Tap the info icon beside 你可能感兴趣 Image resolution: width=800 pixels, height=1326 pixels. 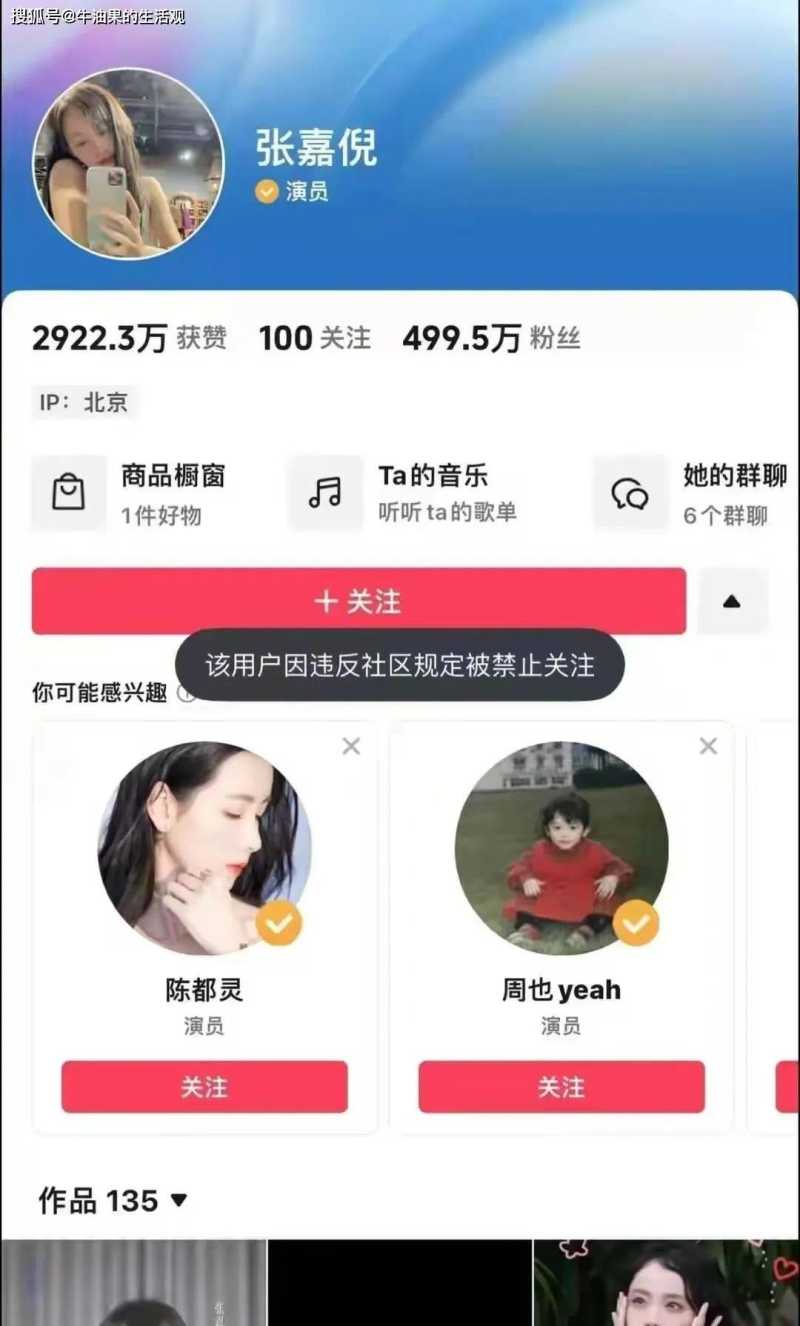pos(186,693)
